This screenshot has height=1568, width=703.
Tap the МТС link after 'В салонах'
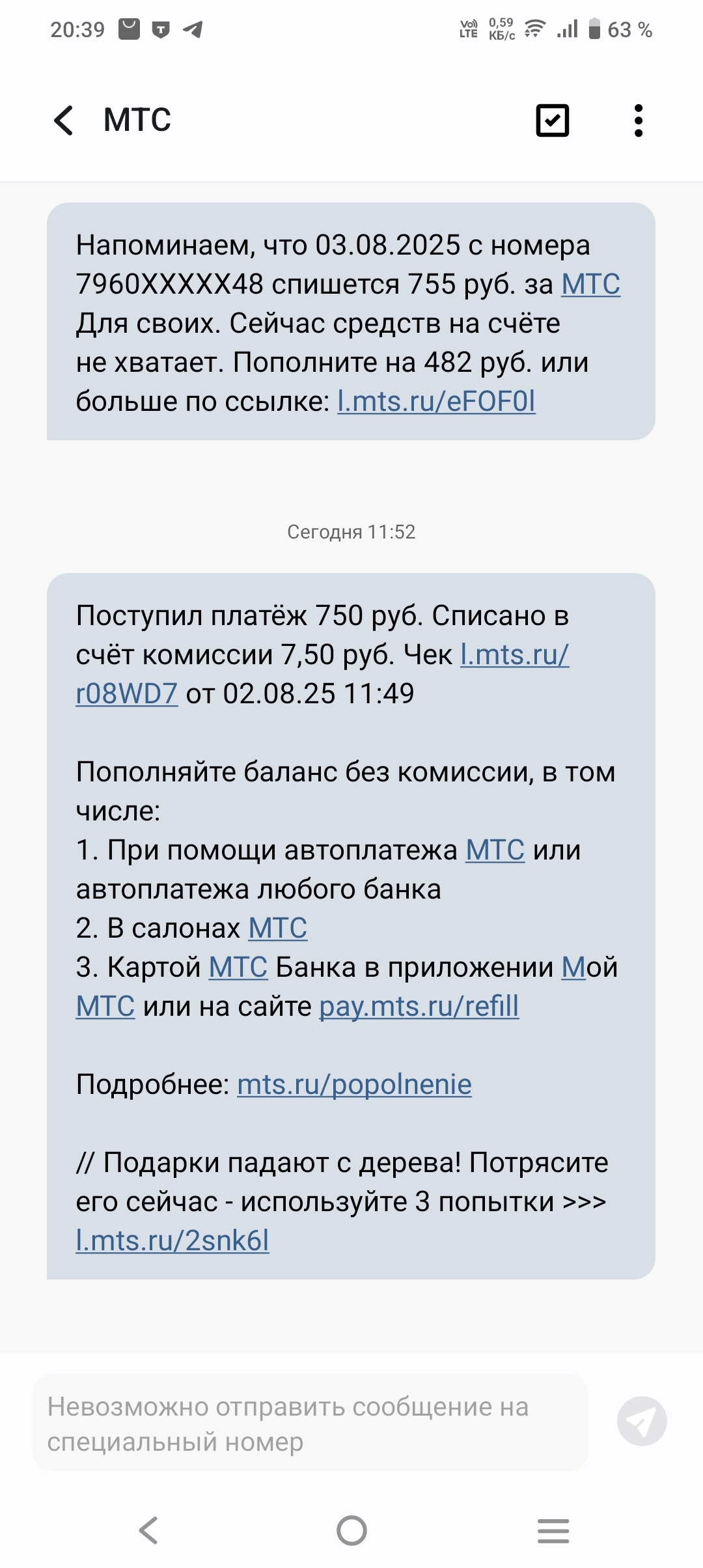pyautogui.click(x=278, y=929)
